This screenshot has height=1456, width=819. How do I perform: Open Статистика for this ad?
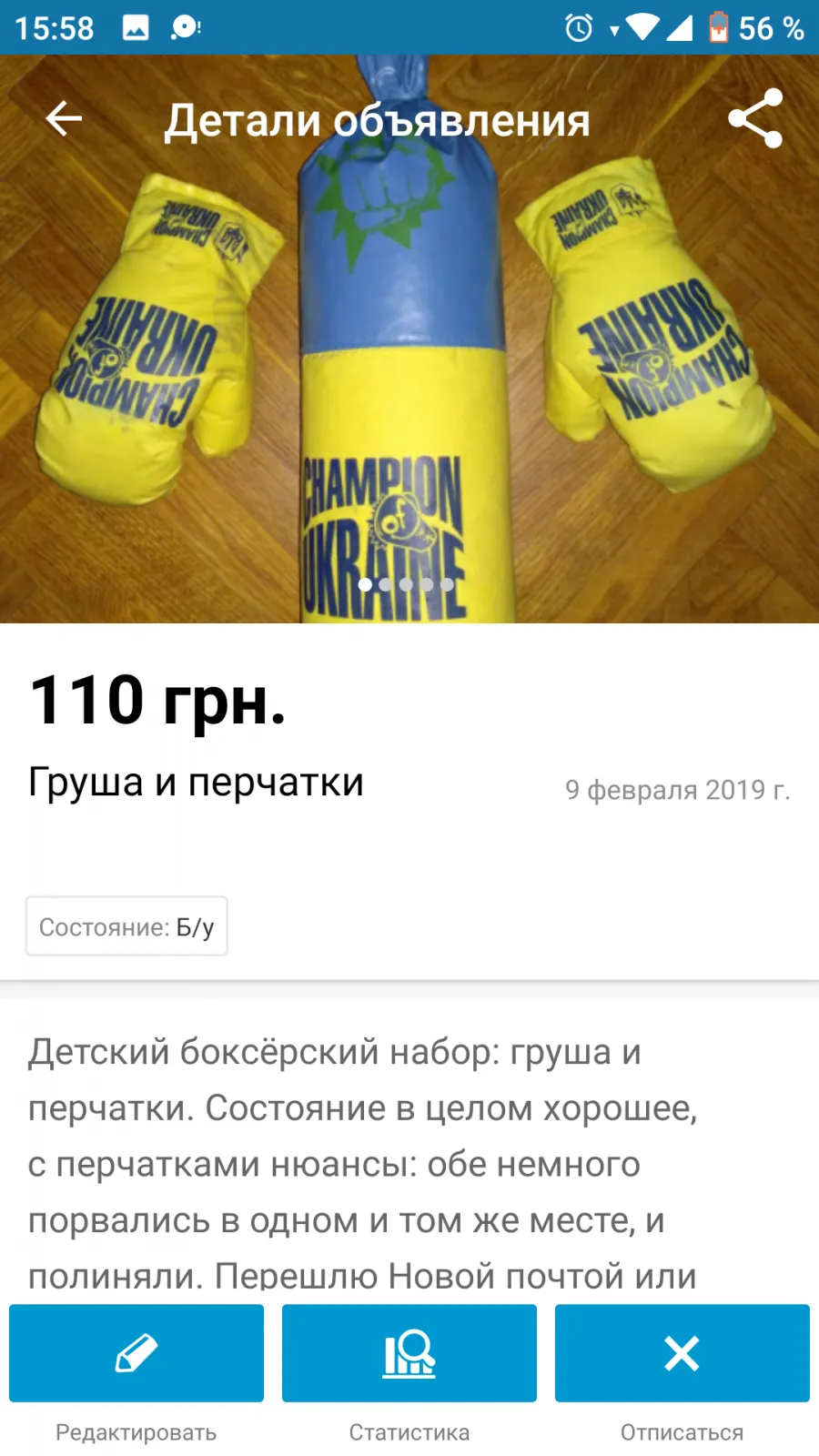[409, 1352]
